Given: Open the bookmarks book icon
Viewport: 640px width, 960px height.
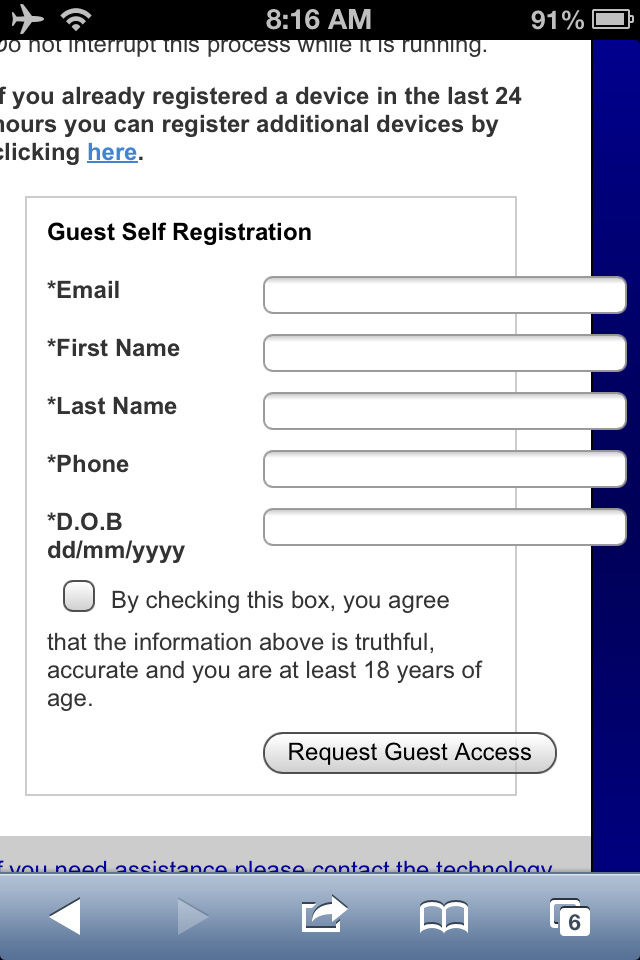Looking at the screenshot, I should [444, 915].
